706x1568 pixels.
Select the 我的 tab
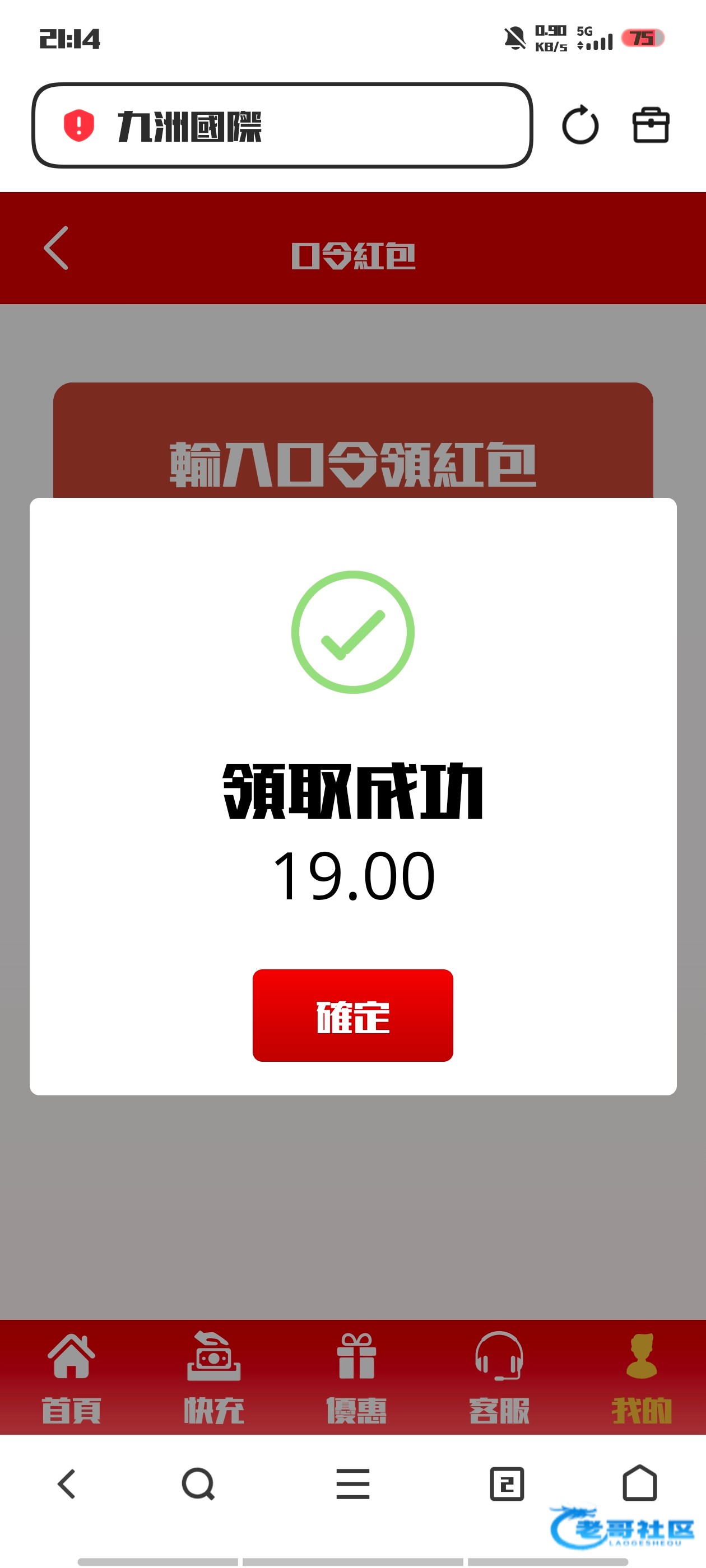[641, 1378]
